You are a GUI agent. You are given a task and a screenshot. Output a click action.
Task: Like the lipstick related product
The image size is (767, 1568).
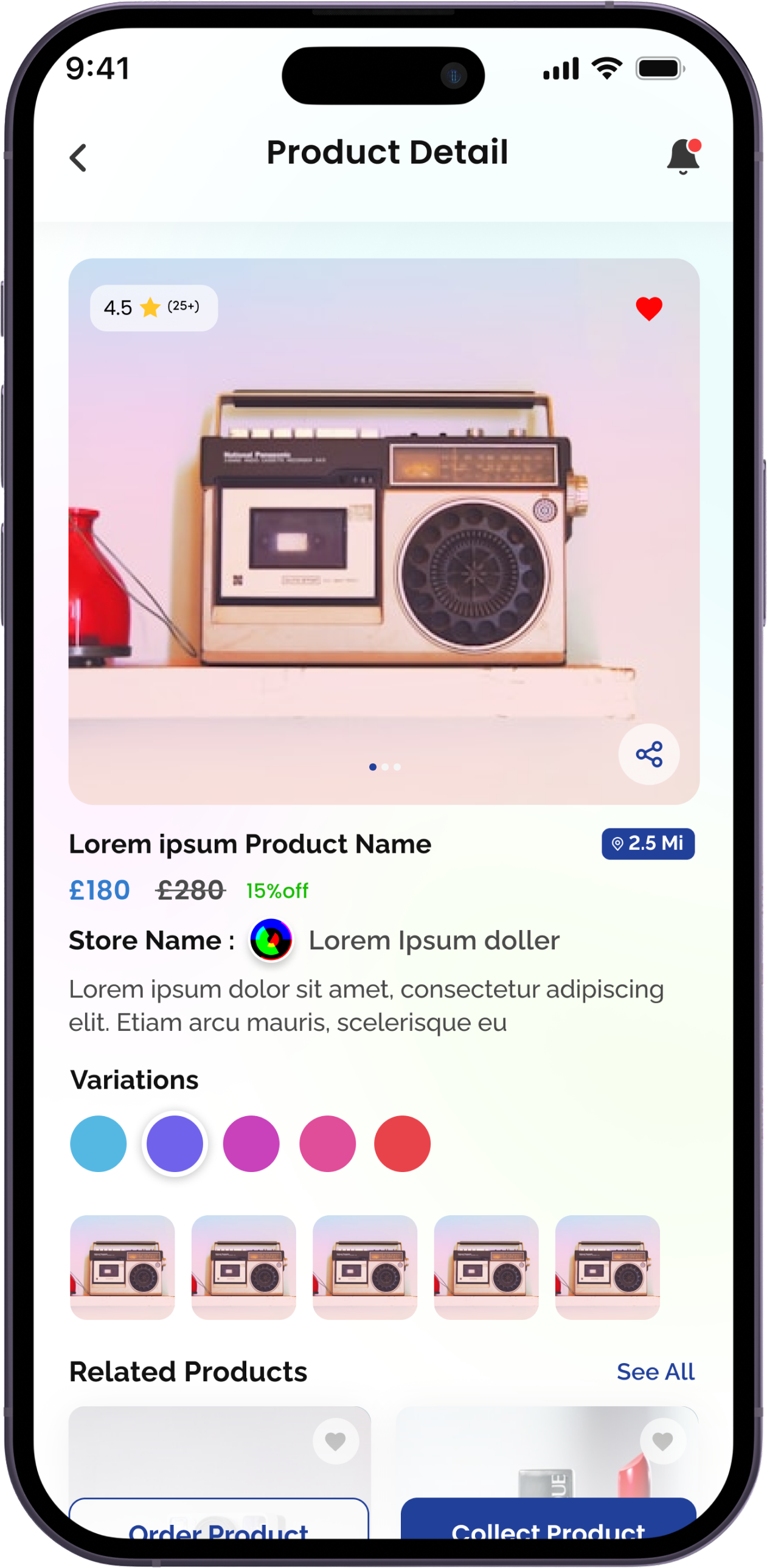point(663,1441)
